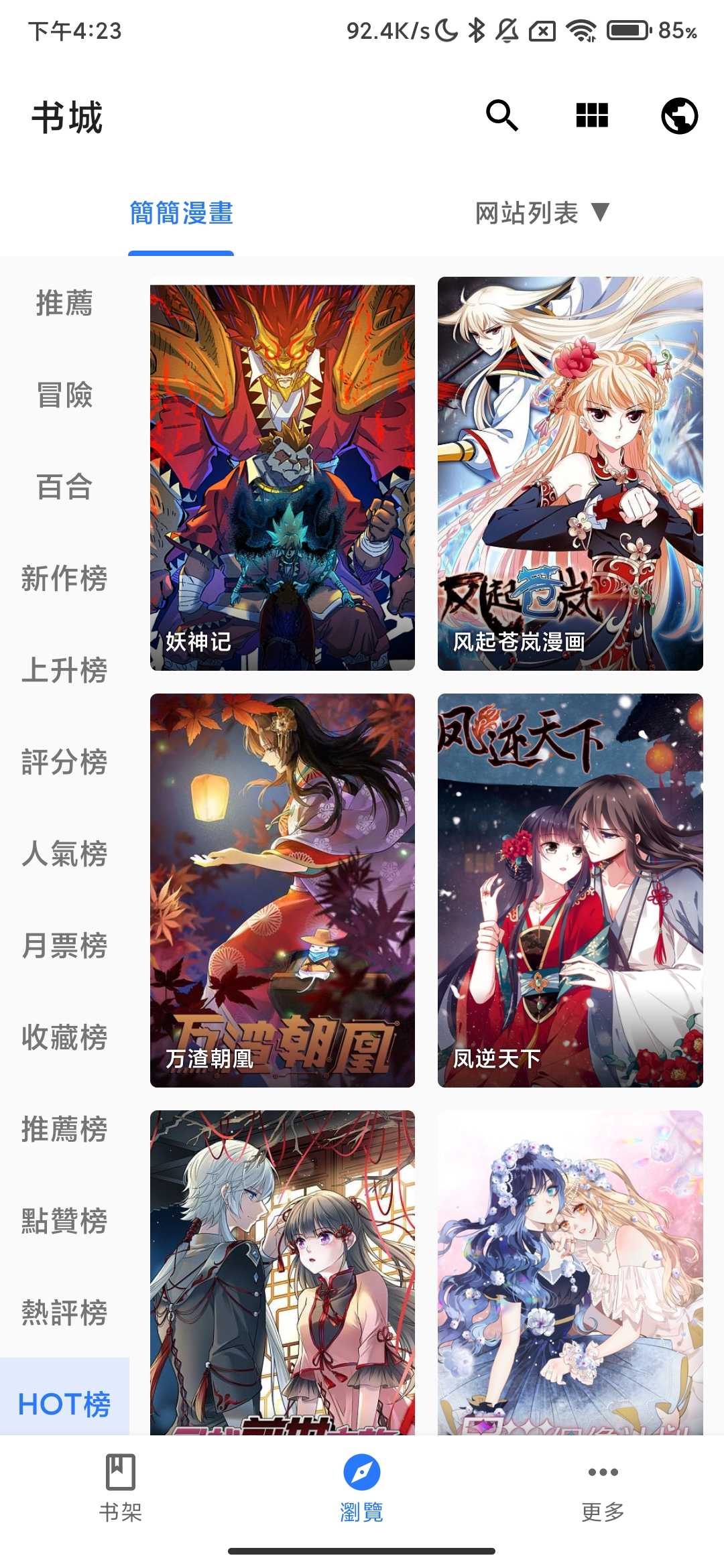Open the 收藏榜 ranking list
This screenshot has width=724, height=1568.
point(64,1037)
